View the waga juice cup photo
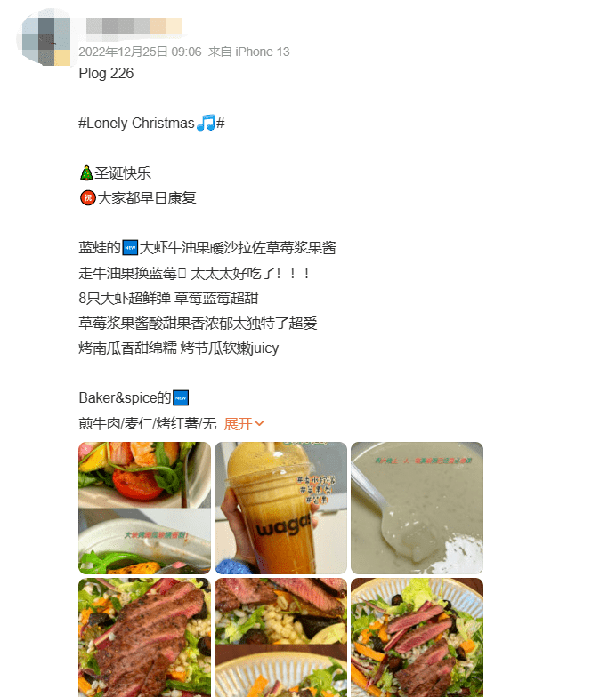600x697 pixels. 280,507
